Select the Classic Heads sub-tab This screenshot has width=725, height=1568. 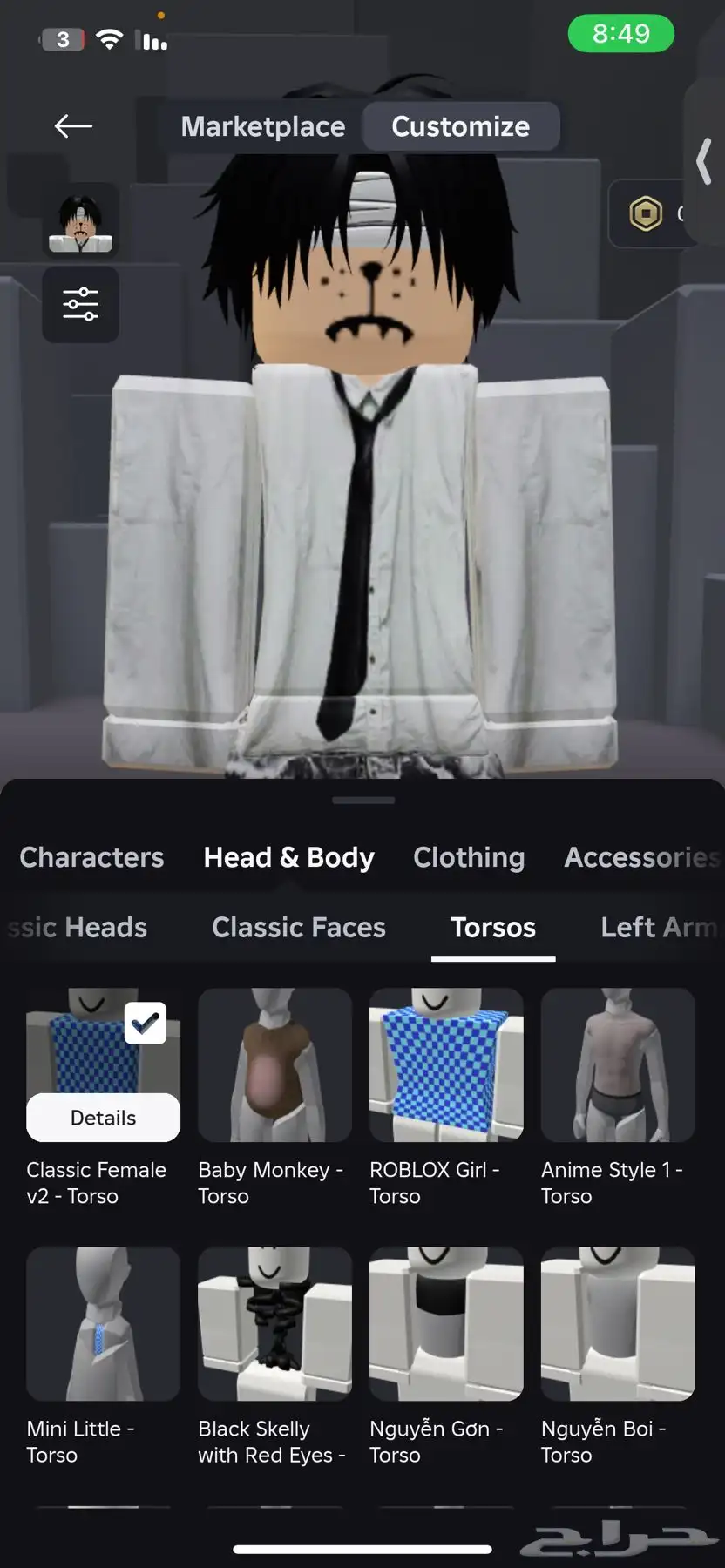pos(78,927)
